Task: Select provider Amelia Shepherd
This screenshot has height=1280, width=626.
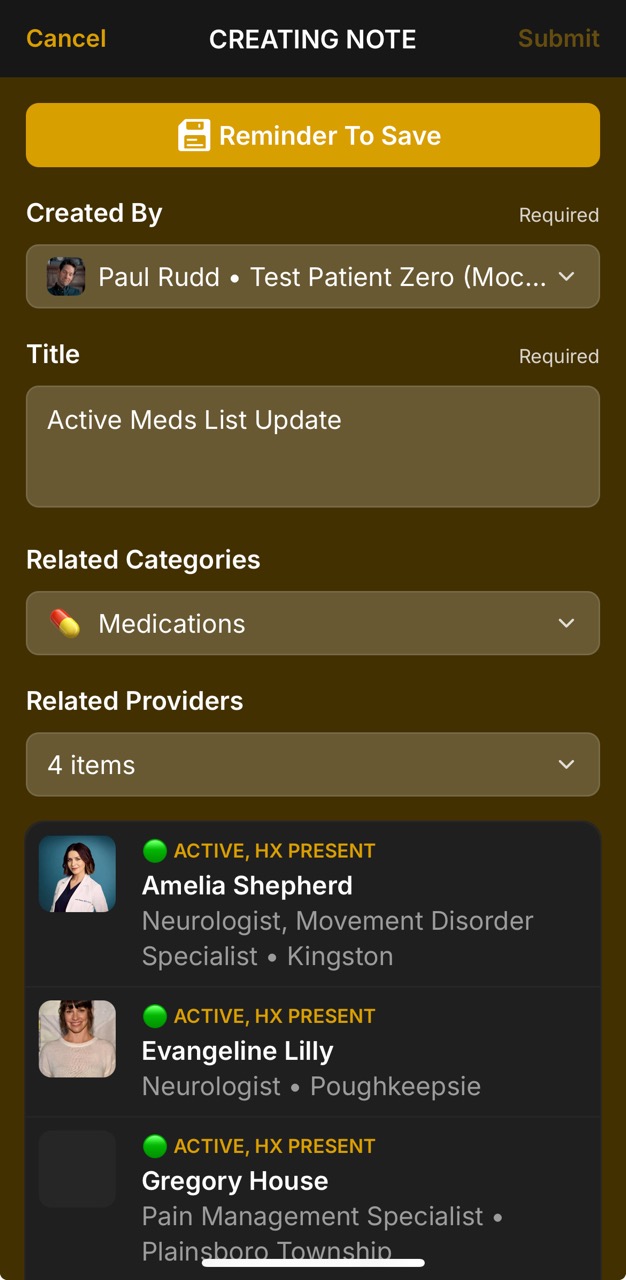Action: 313,905
